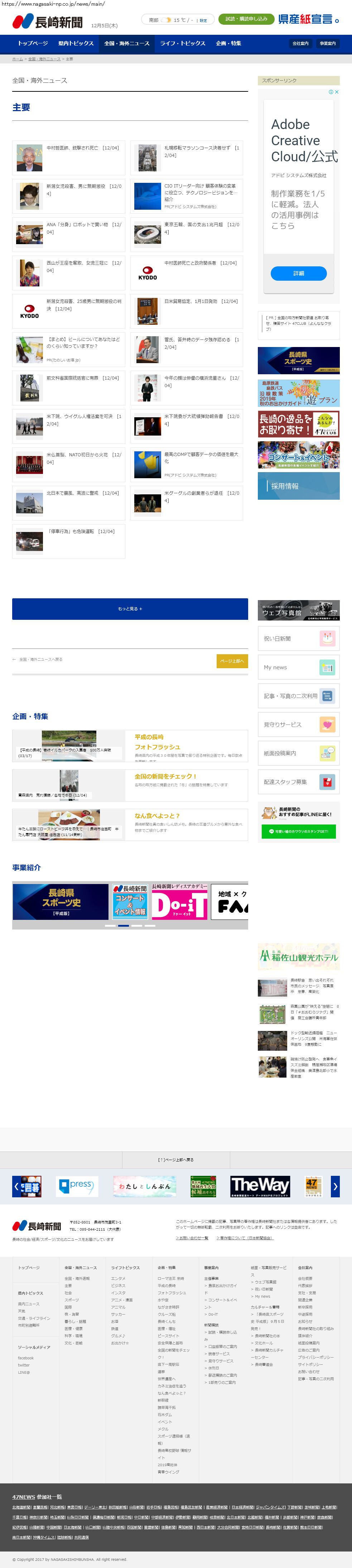Advance the partner logo carousel right

click(x=335, y=1186)
